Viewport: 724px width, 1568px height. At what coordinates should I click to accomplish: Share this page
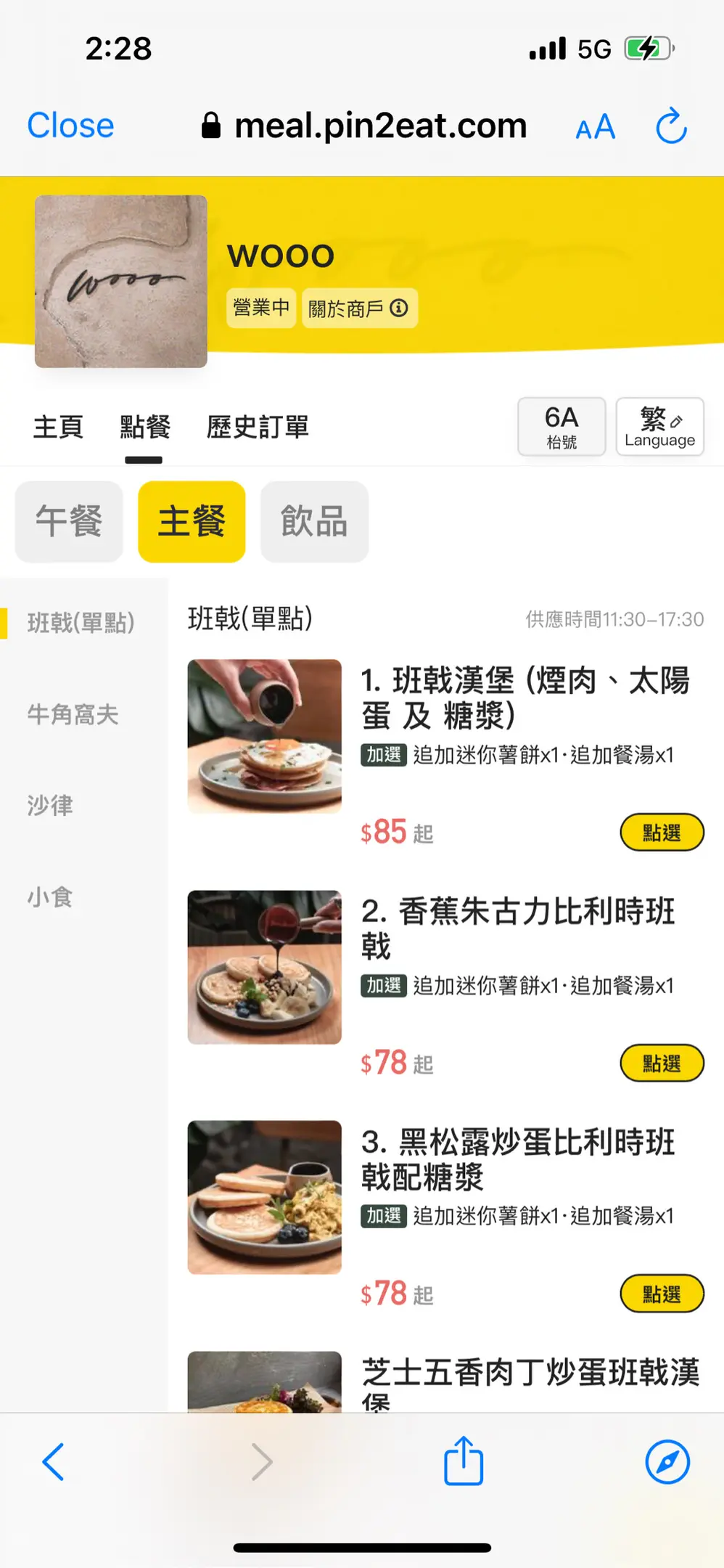(x=464, y=1459)
